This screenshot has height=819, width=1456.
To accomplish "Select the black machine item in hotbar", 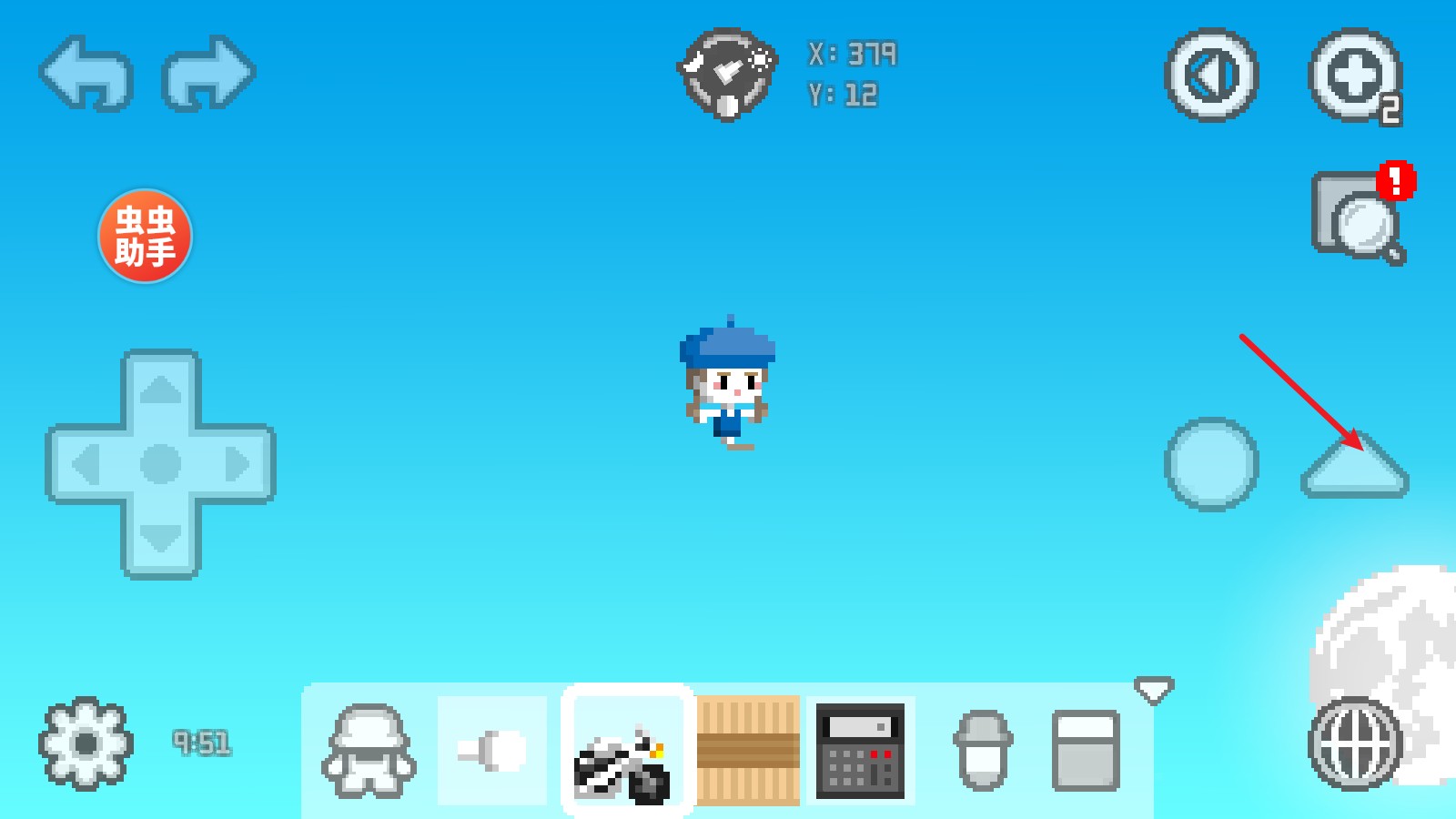I will pos(860,751).
